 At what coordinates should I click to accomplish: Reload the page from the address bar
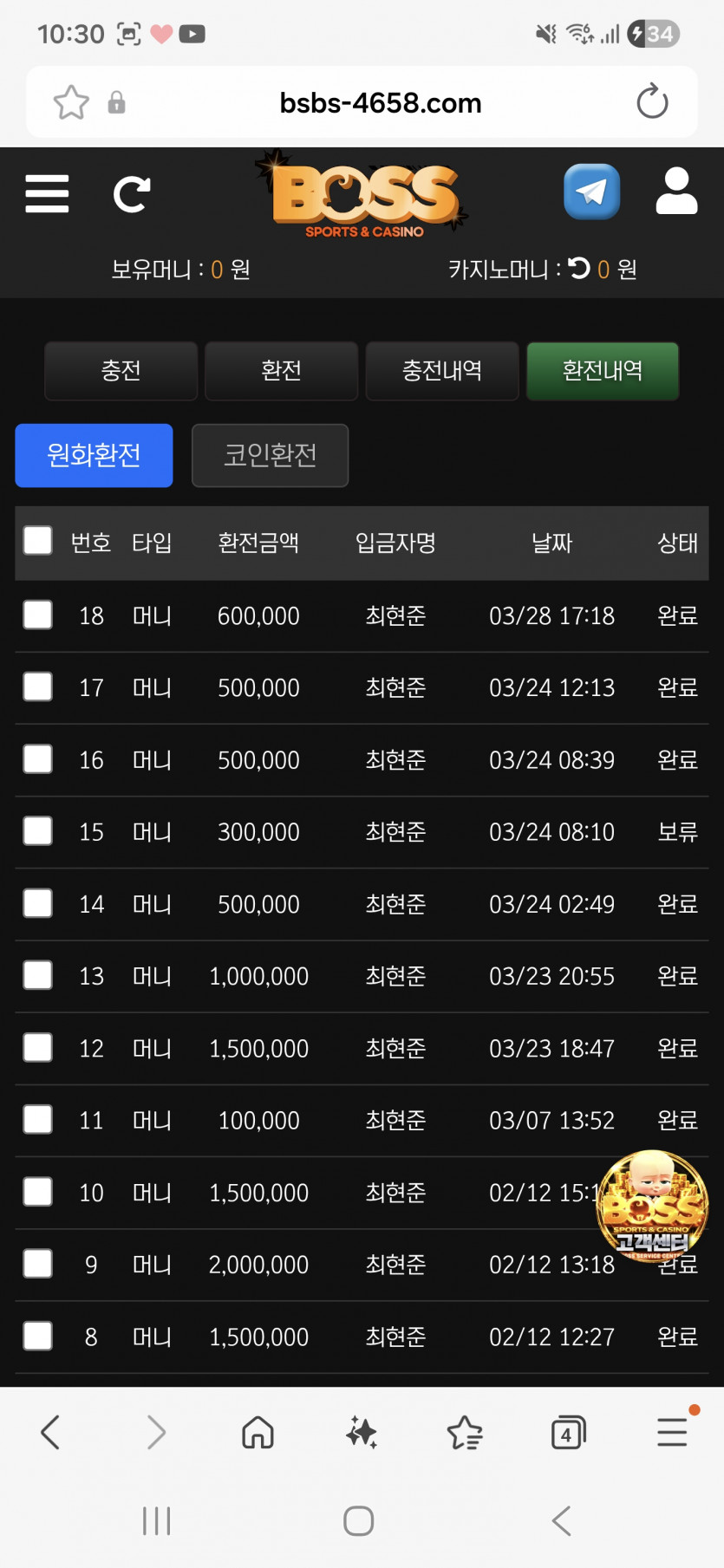click(652, 102)
